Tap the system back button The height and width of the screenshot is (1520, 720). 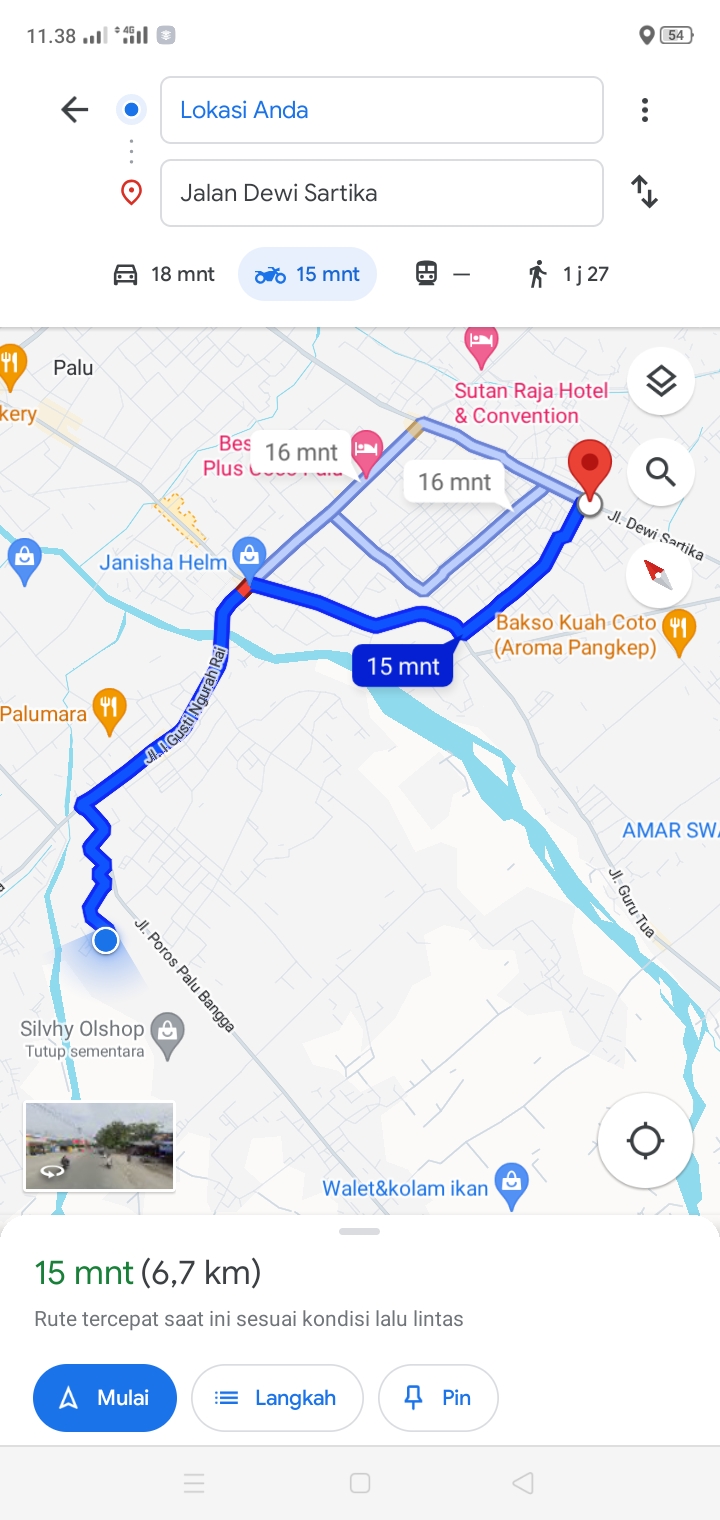(x=522, y=1483)
